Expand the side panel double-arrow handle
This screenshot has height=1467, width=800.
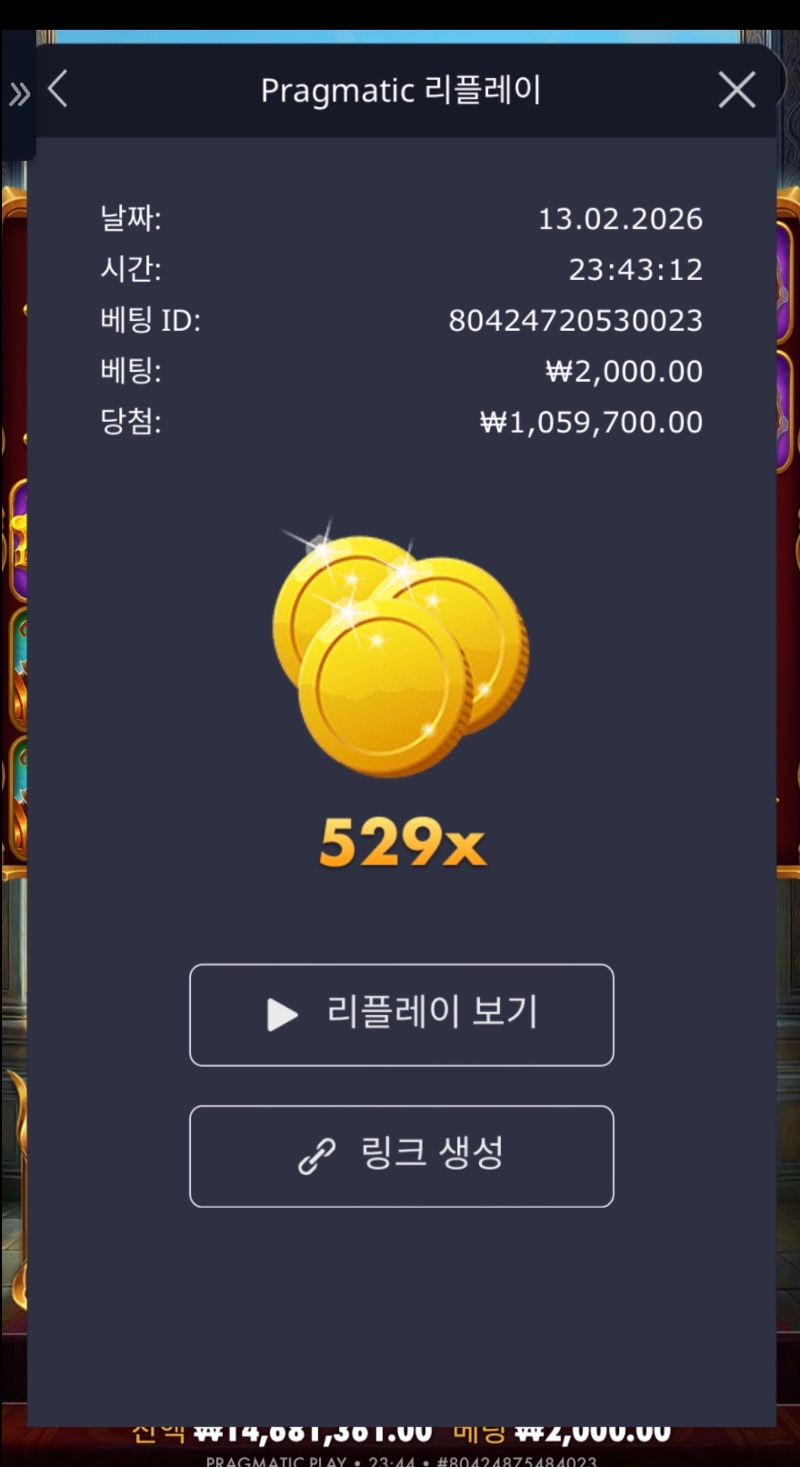pyautogui.click(x=19, y=95)
